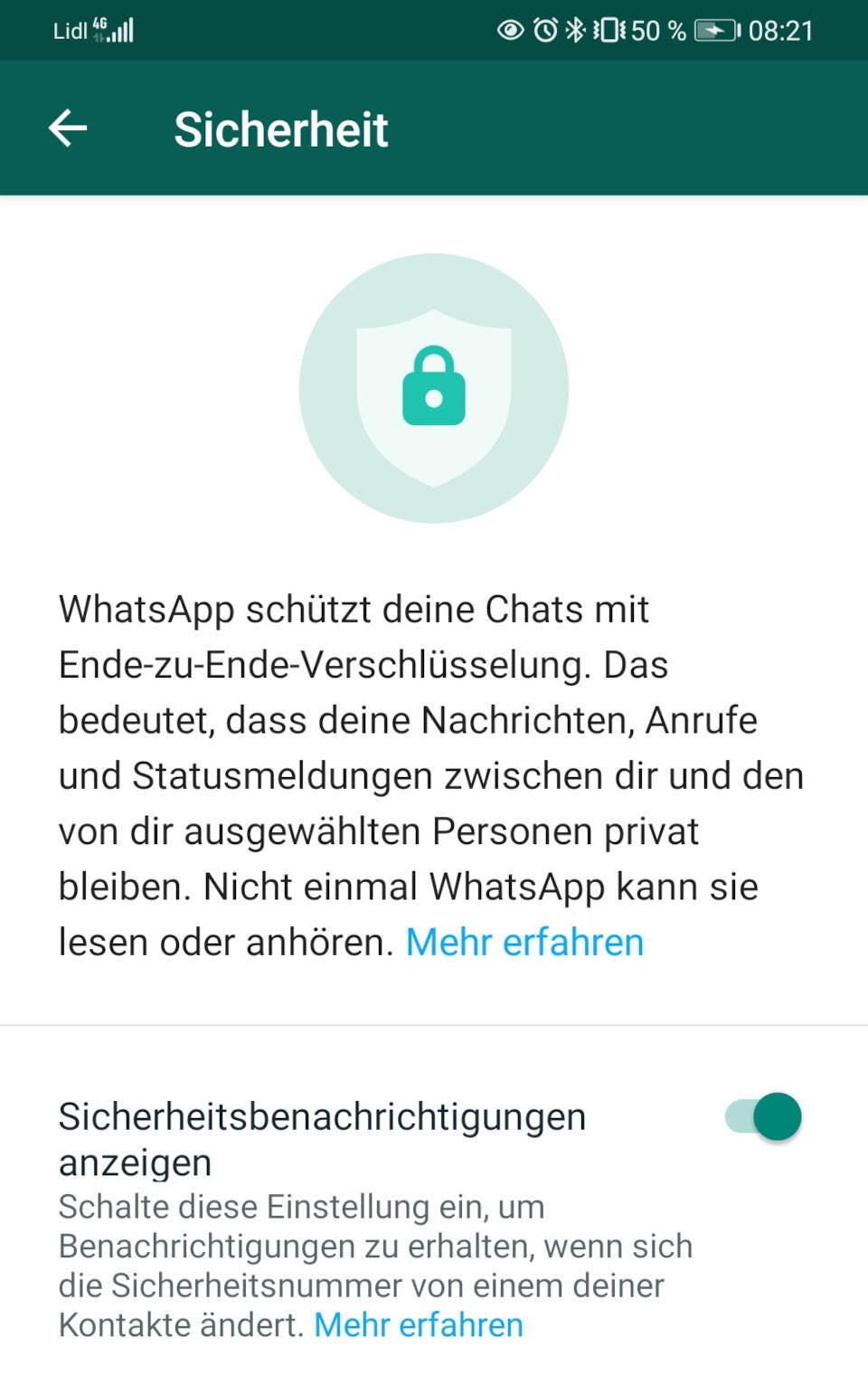868x1385 pixels.
Task: Enable the switch next to Sicherheitsbenachrichtigungen
Action: [x=764, y=1117]
